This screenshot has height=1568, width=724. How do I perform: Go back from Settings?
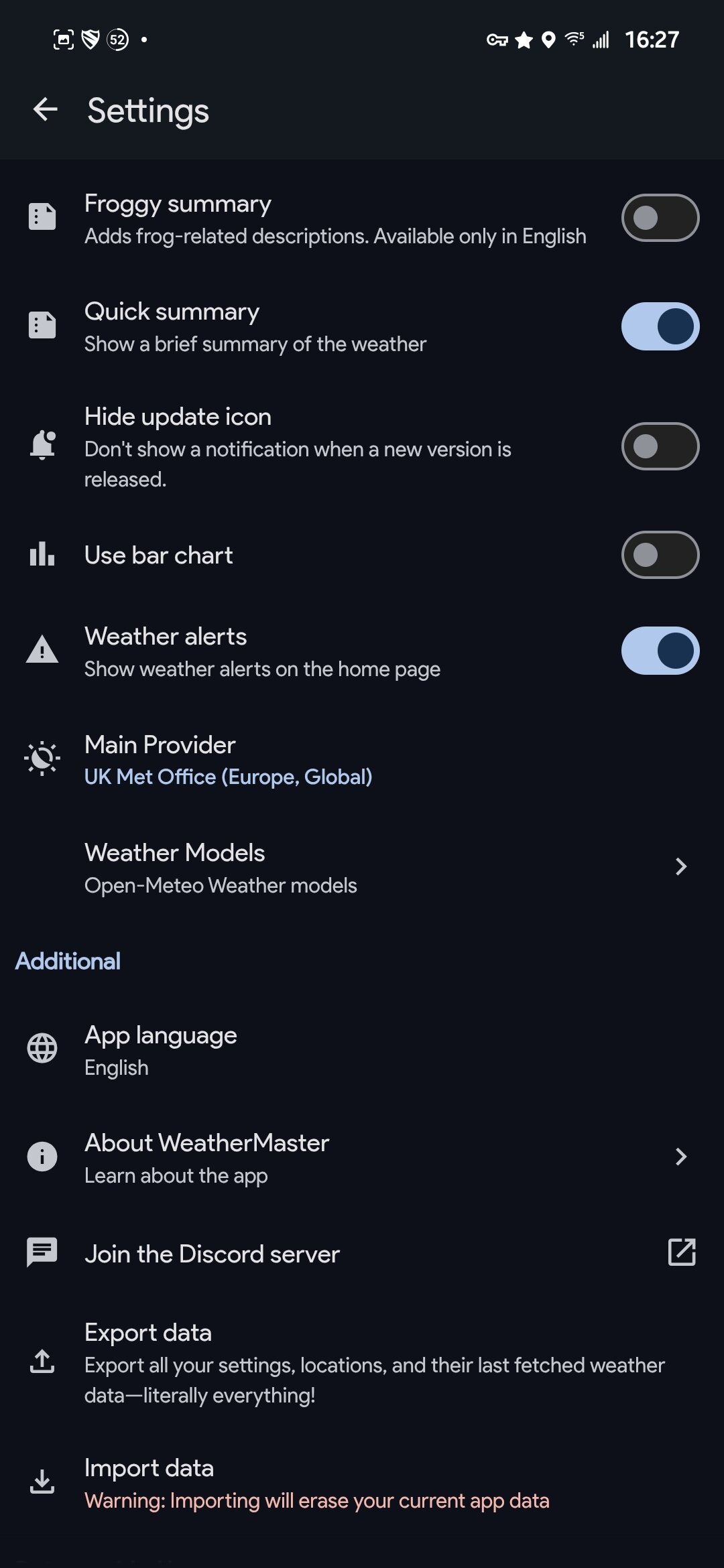point(46,110)
